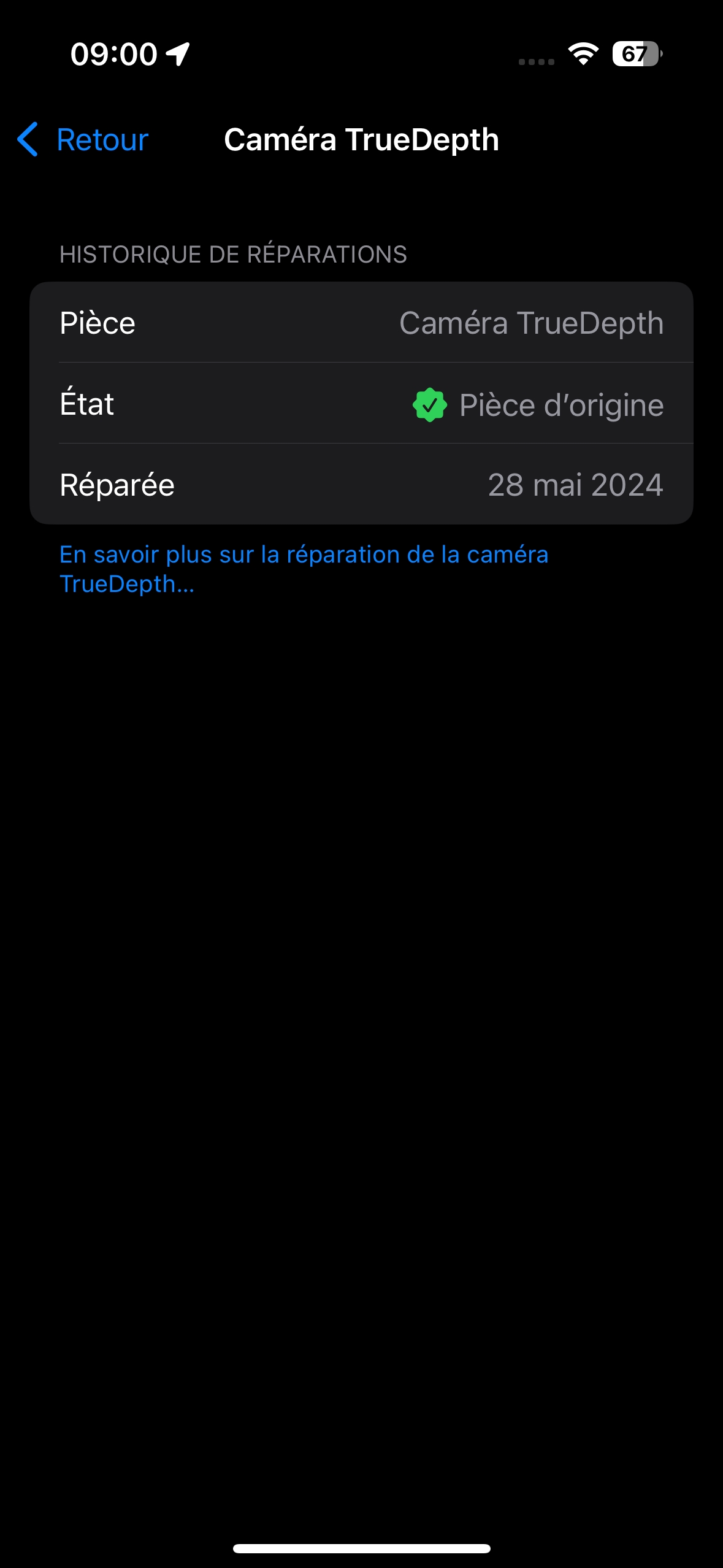Go back with the Retour button

(83, 140)
